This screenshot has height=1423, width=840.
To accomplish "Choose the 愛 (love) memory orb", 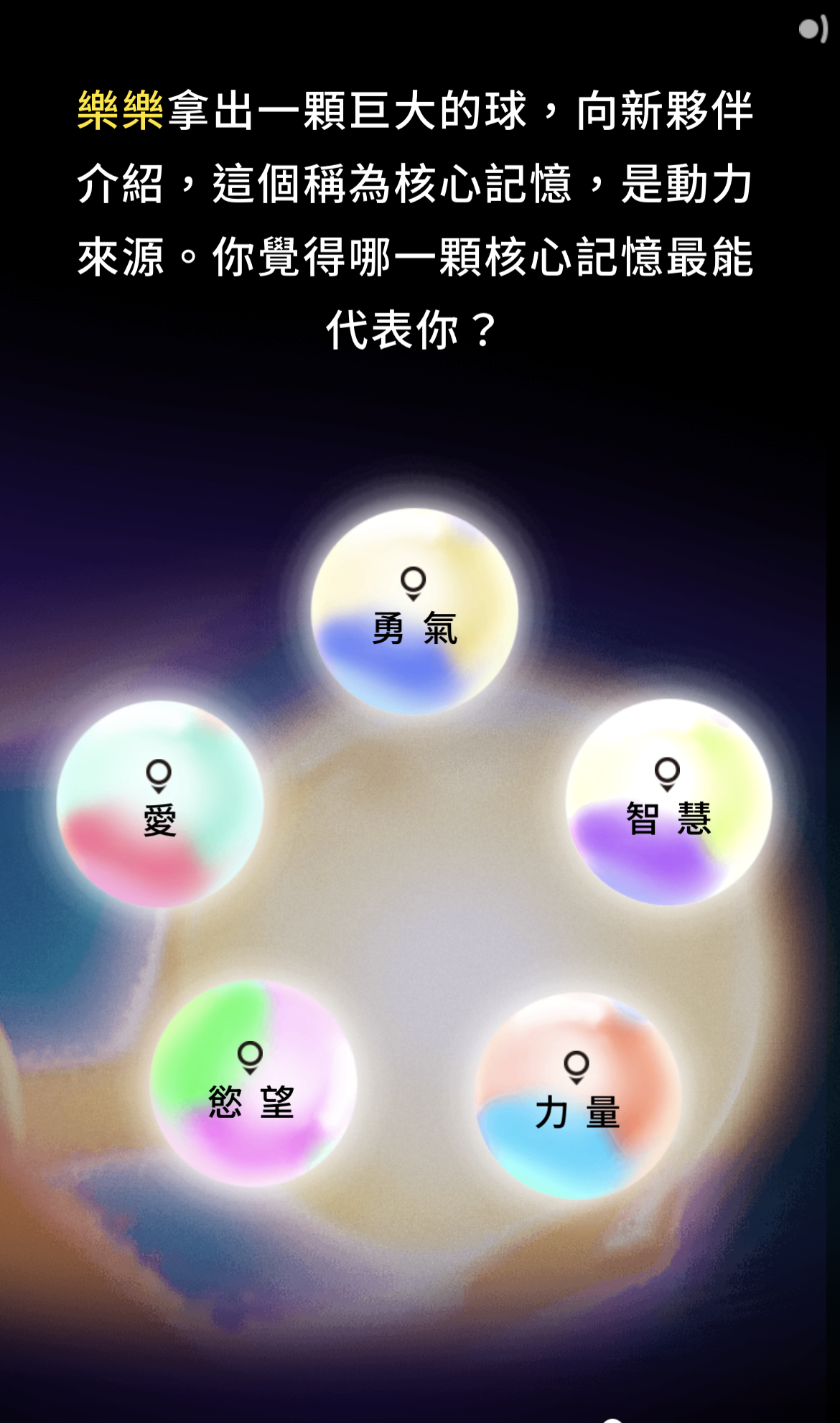I will coord(159,803).
